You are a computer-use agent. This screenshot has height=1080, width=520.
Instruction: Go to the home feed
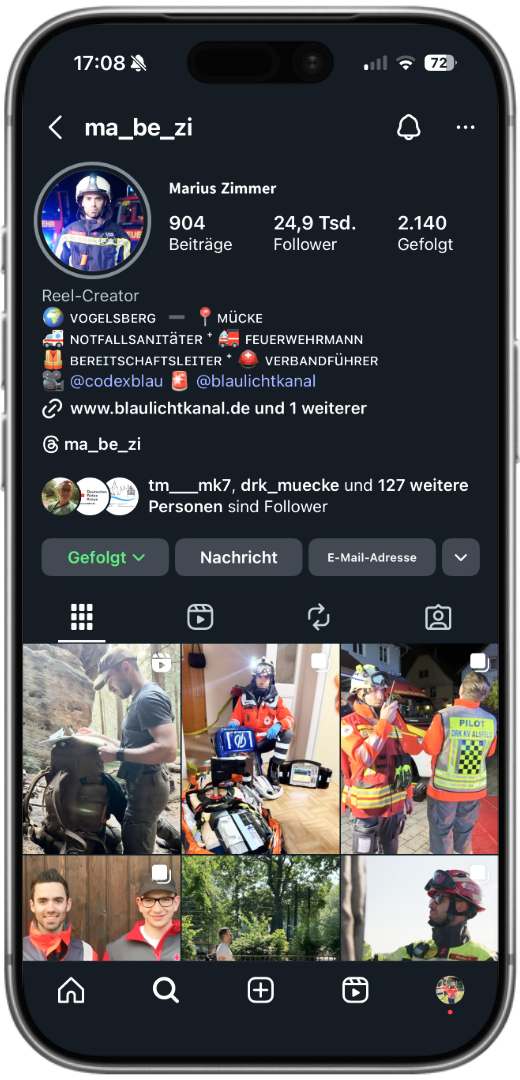point(71,991)
